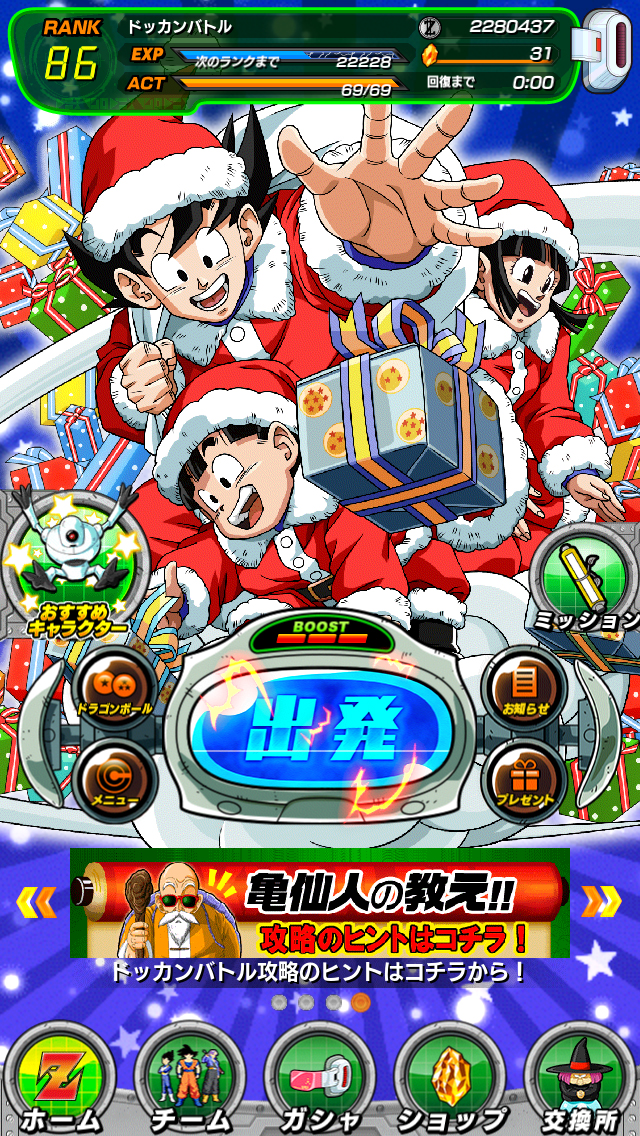
Task: Switch to the ショップ tab
Action: [x=451, y=1080]
